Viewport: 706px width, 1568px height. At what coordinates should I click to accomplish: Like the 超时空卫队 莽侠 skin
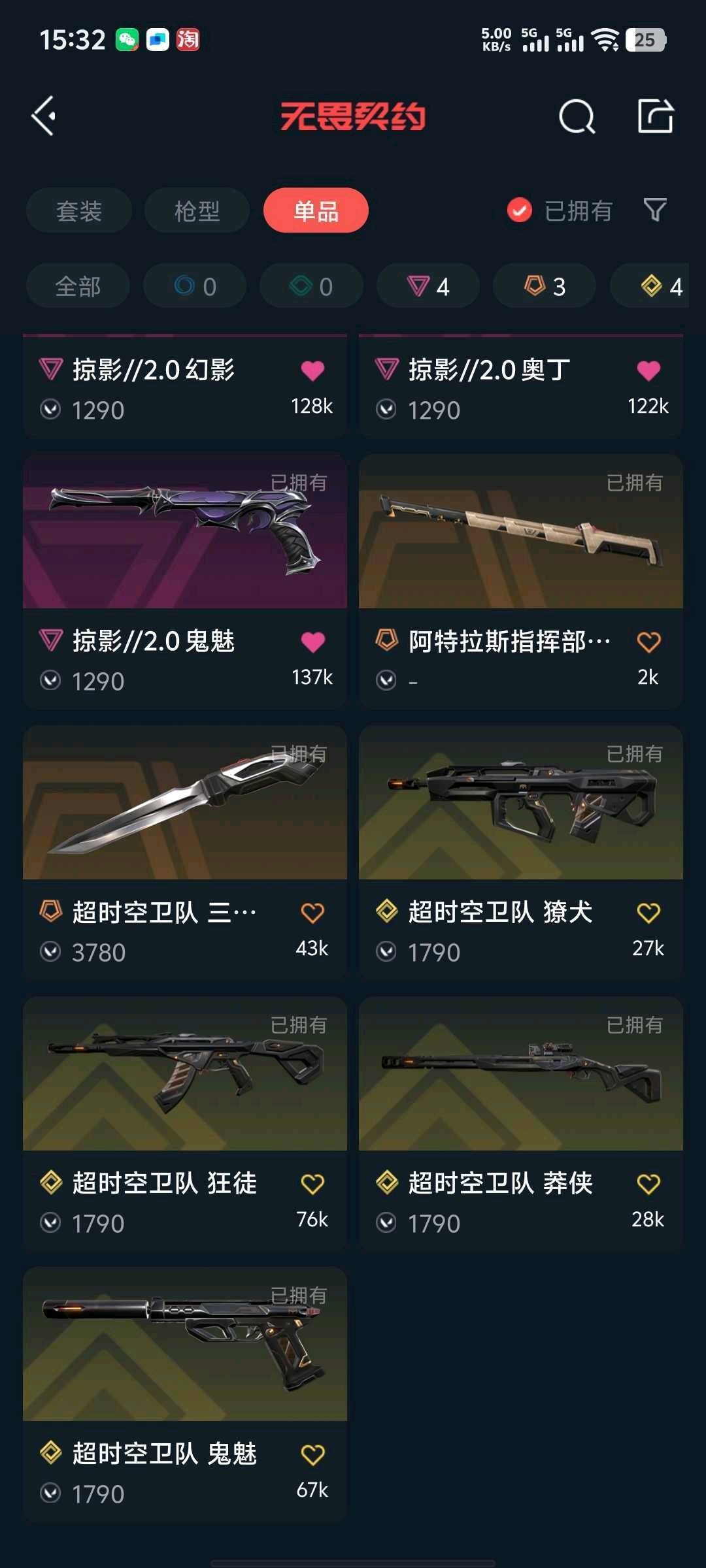click(x=648, y=1184)
